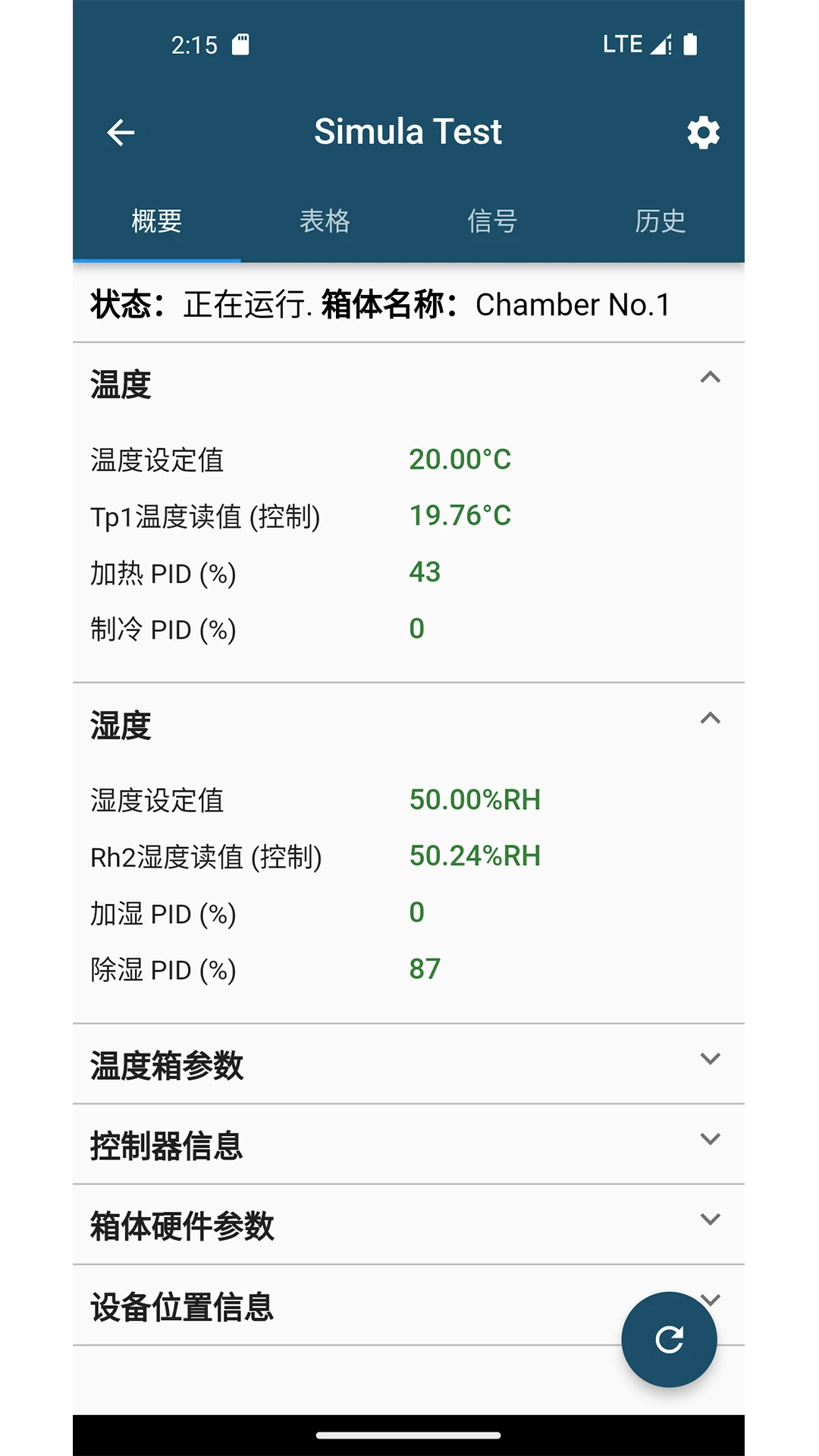The height and width of the screenshot is (1456, 819).
Task: Open settings gear icon
Action: pos(703,133)
